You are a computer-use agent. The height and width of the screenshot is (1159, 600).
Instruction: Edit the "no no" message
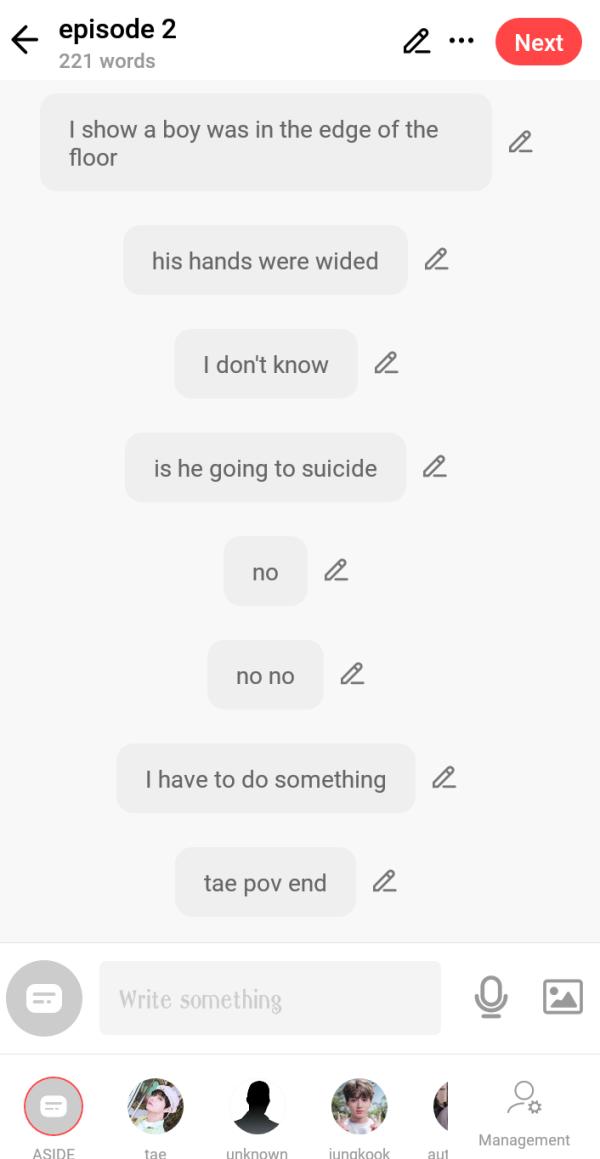coord(352,675)
